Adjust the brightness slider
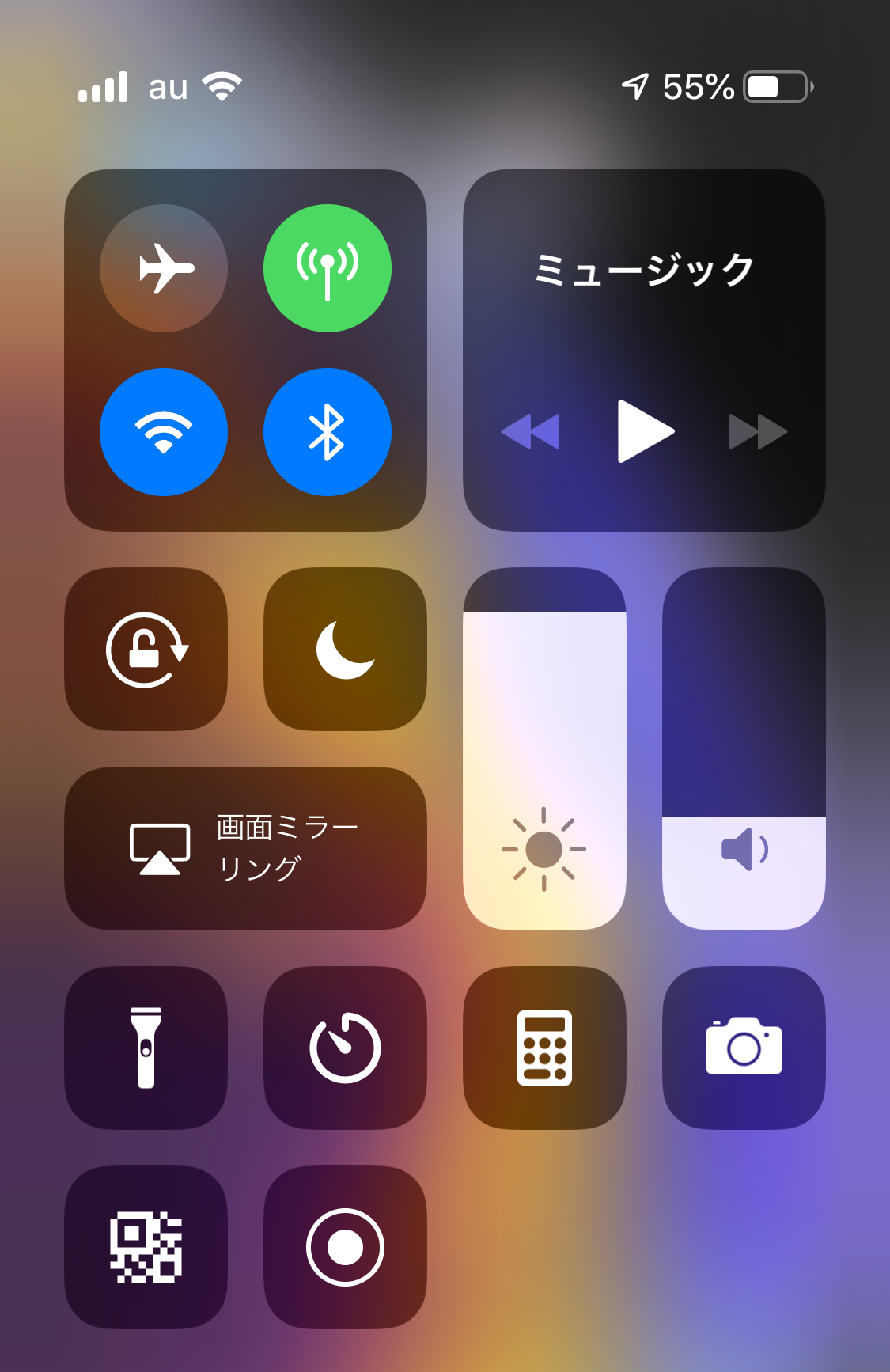 [544, 749]
